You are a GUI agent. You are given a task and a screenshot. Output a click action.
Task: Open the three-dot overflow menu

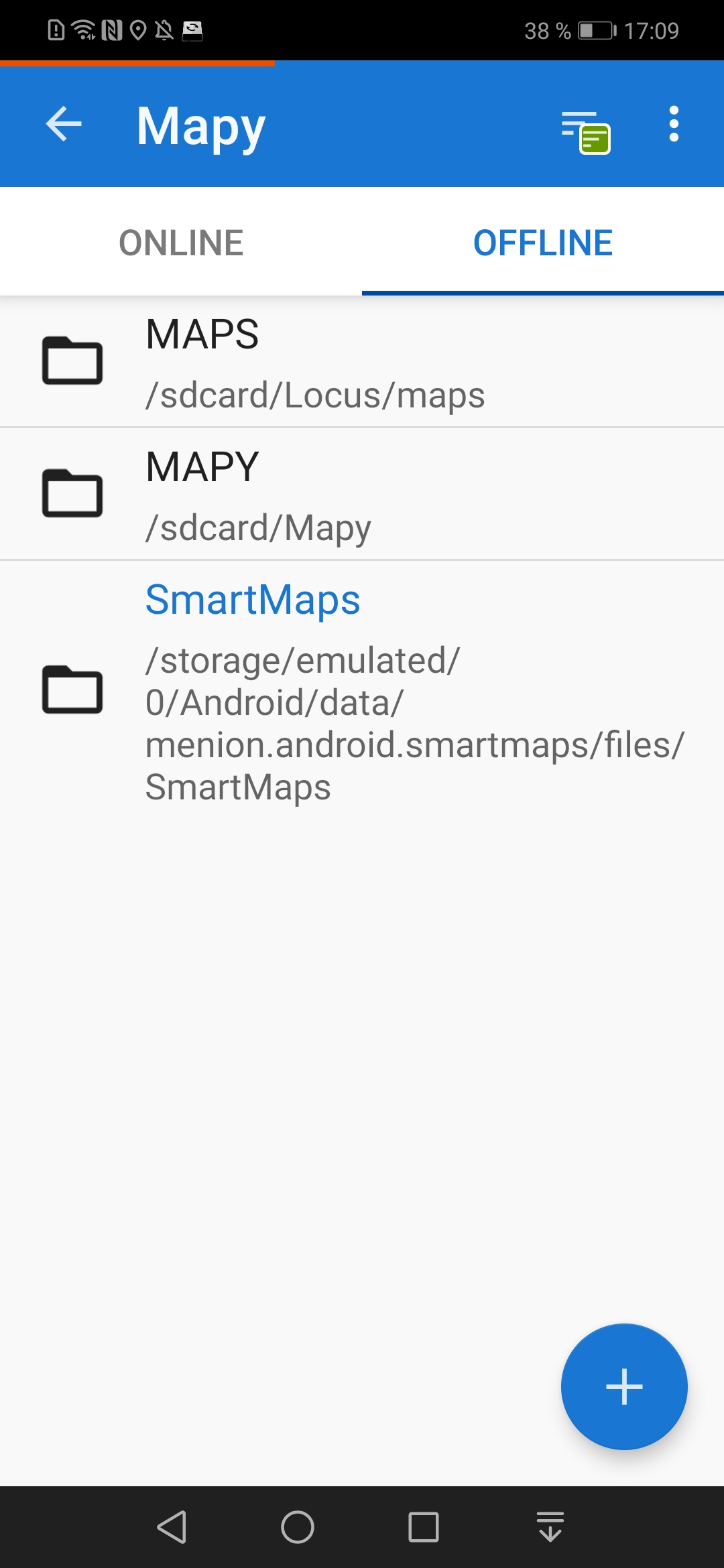[674, 125]
